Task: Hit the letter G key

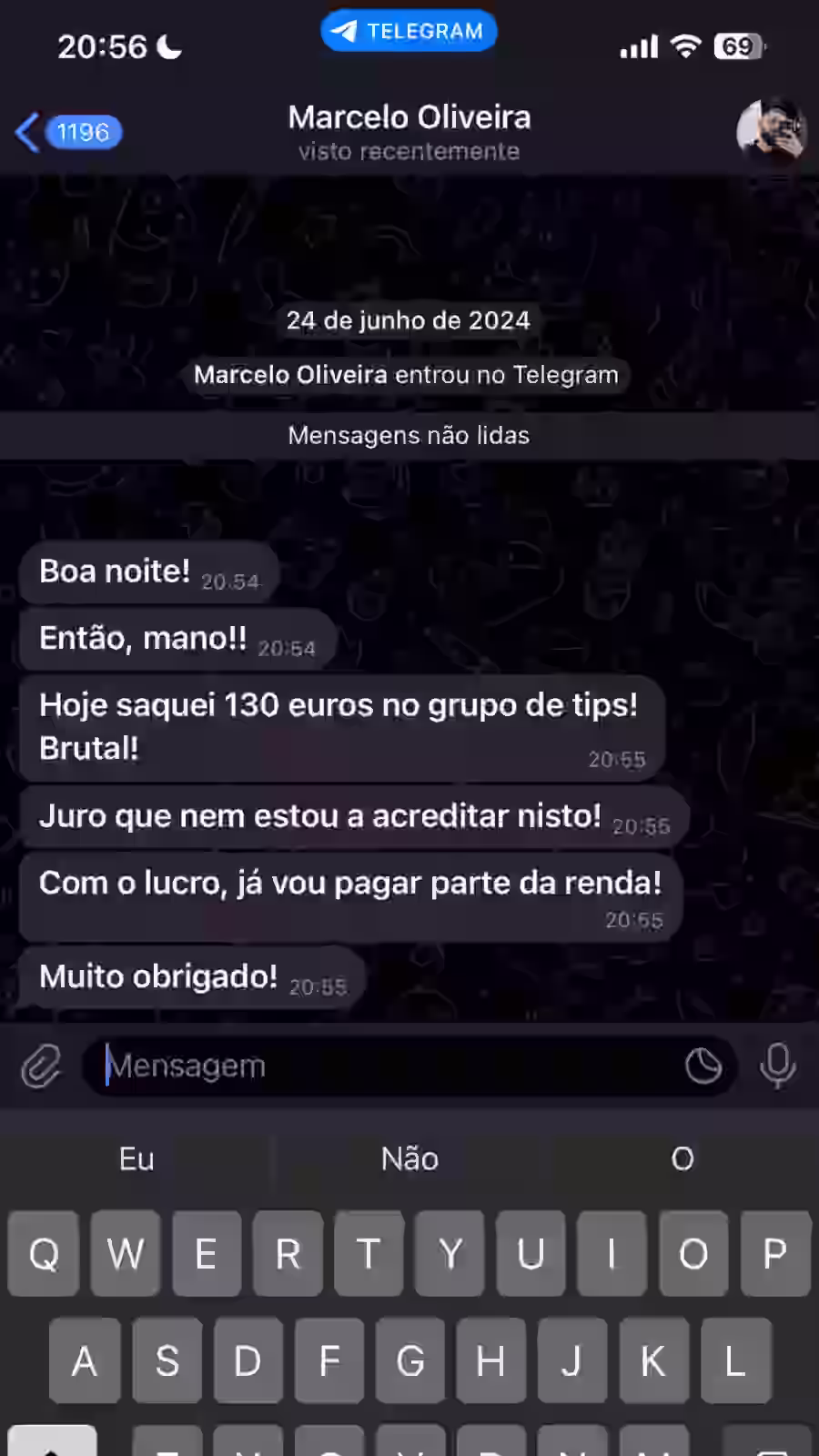Action: pyautogui.click(x=409, y=1361)
